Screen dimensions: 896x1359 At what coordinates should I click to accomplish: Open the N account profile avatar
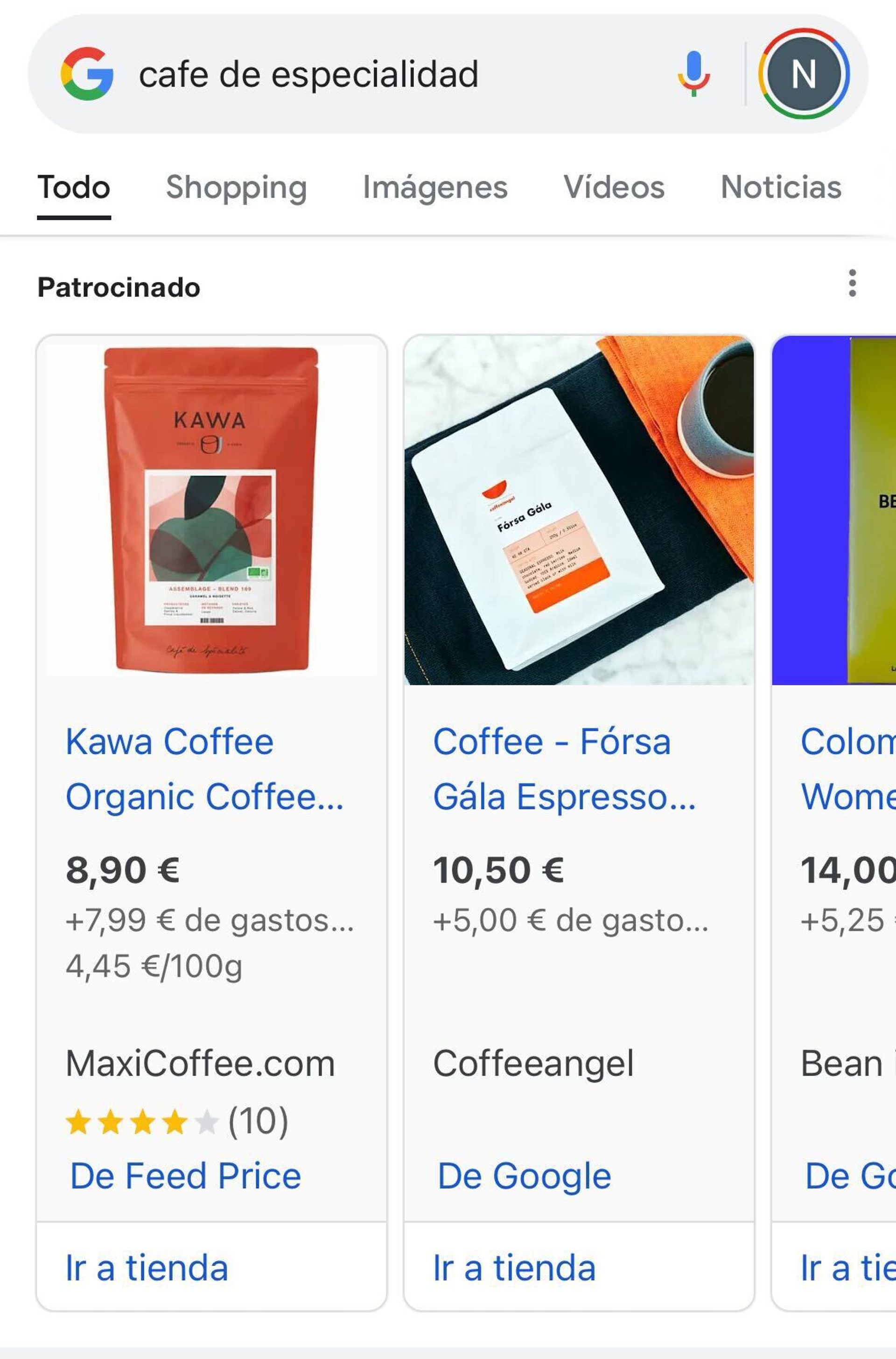804,74
